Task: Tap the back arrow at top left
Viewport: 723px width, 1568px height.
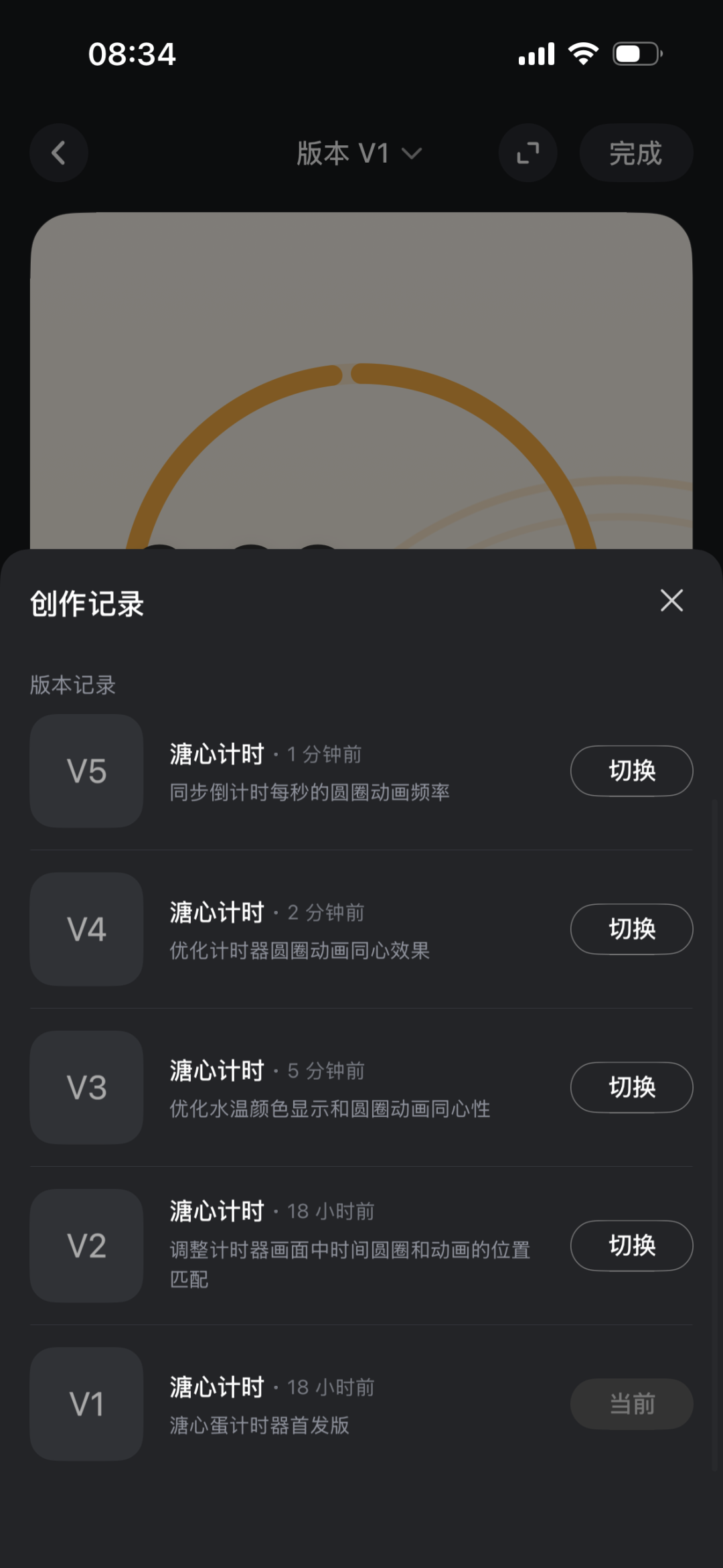Action: 59,153
